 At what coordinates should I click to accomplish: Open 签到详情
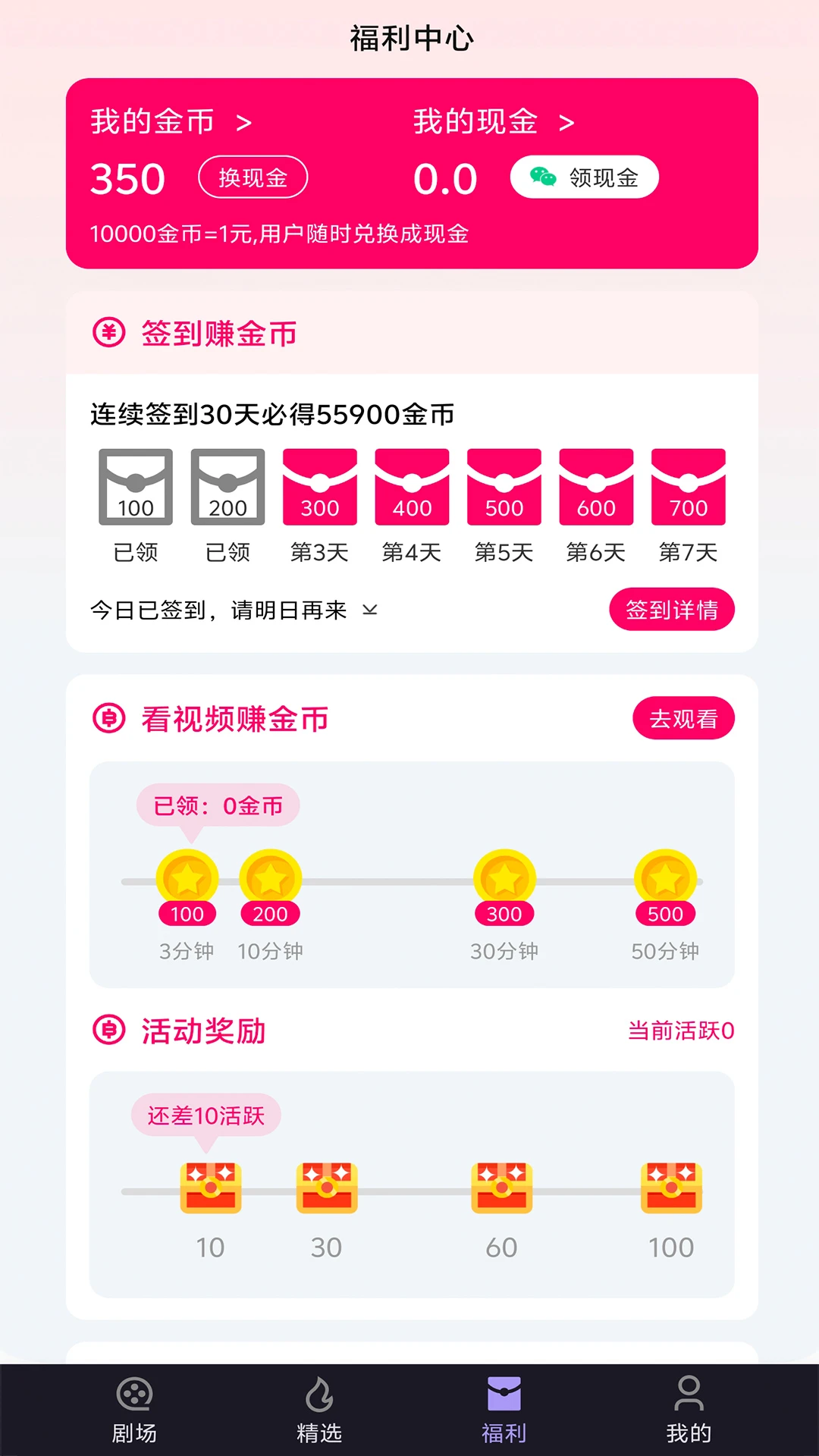coord(671,610)
